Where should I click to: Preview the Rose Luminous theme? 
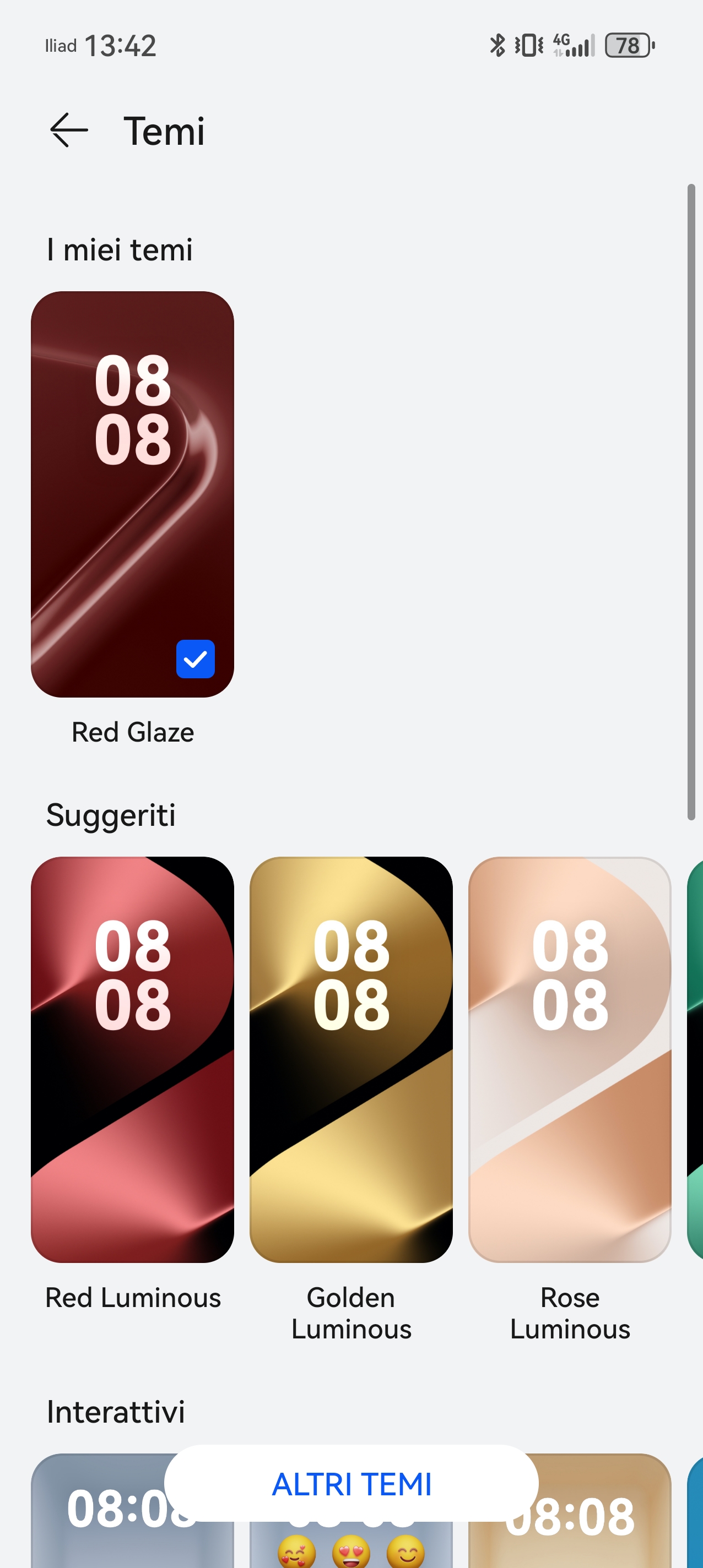(x=569, y=1059)
